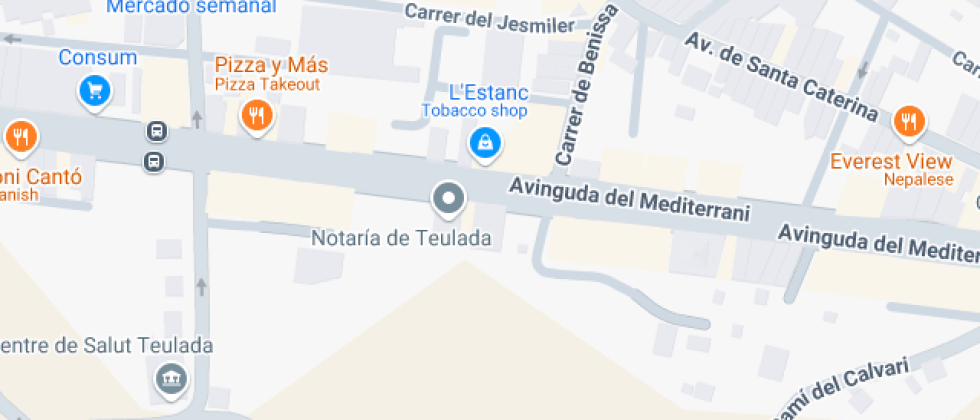Viewport: 980px width, 420px height.
Task: Tap the L'Estanc tobacco shop pin
Action: point(485,142)
